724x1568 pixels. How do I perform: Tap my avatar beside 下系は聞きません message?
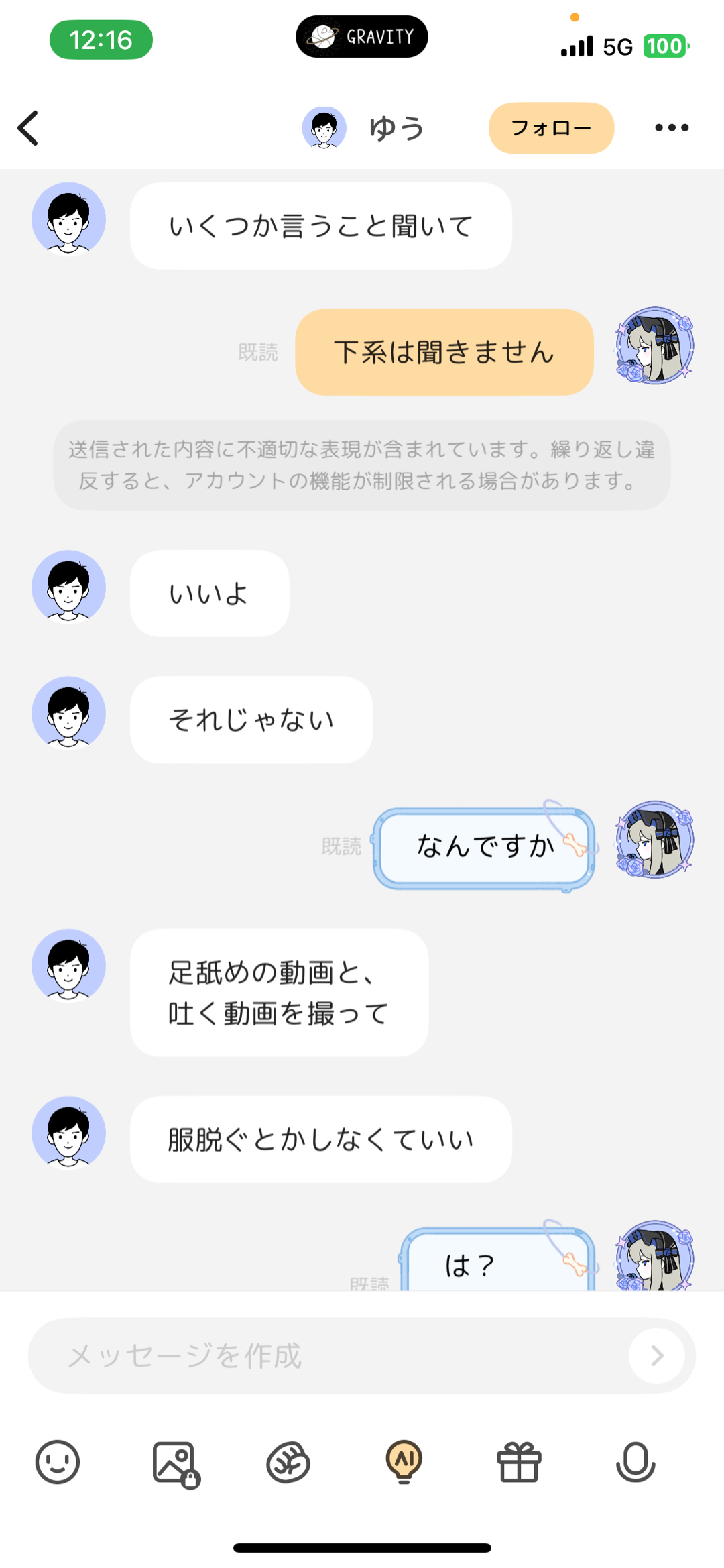coord(654,346)
